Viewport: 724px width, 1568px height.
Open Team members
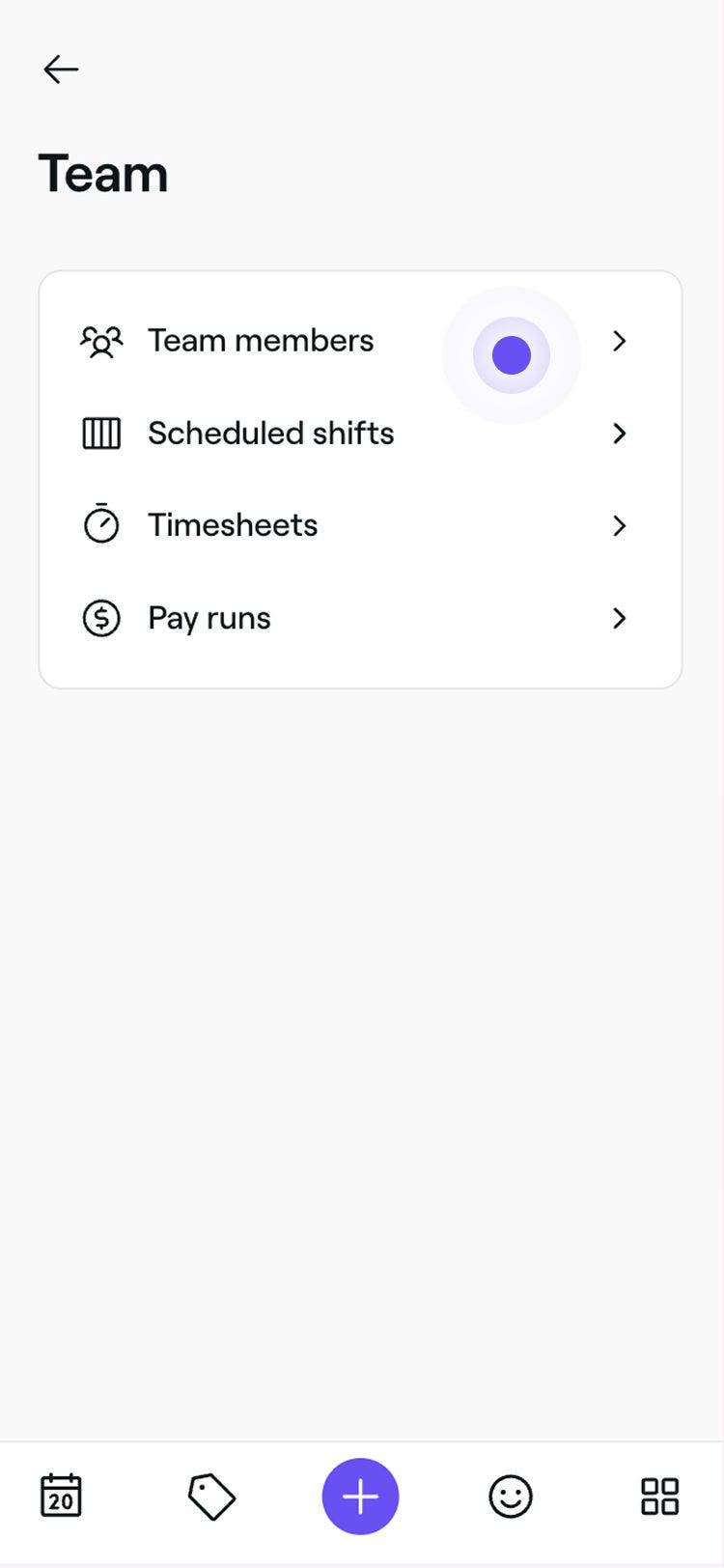click(x=261, y=341)
